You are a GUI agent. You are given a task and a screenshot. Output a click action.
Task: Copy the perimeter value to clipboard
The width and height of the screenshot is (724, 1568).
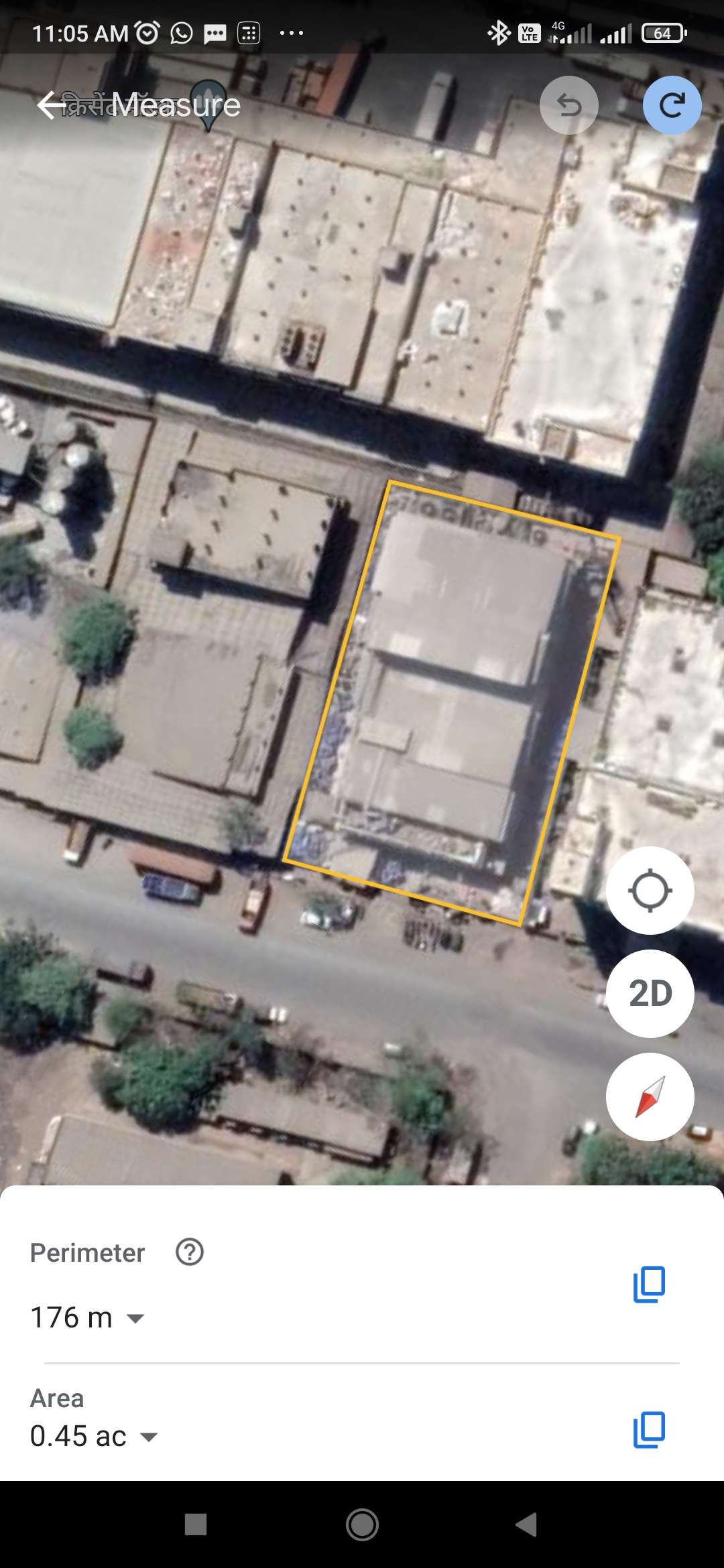tap(649, 1284)
